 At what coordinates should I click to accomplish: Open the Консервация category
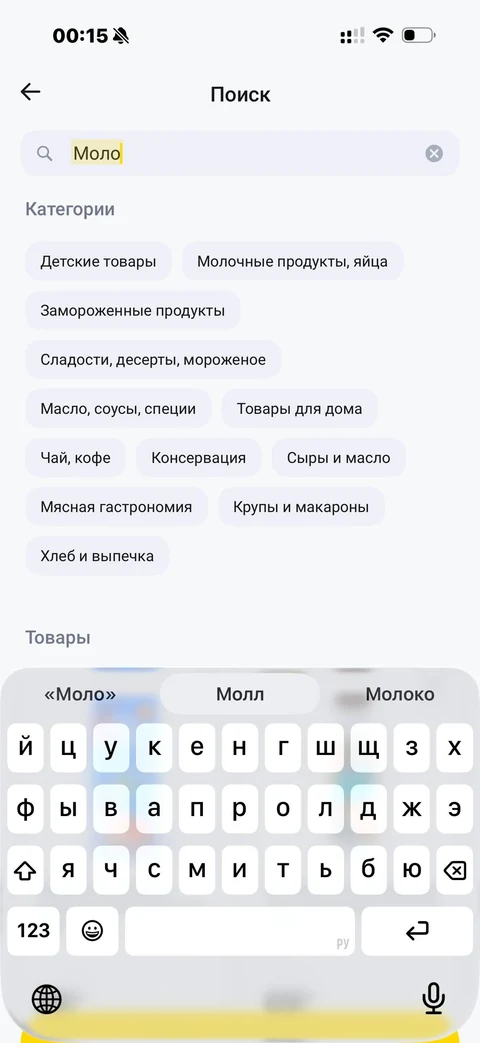pos(199,458)
